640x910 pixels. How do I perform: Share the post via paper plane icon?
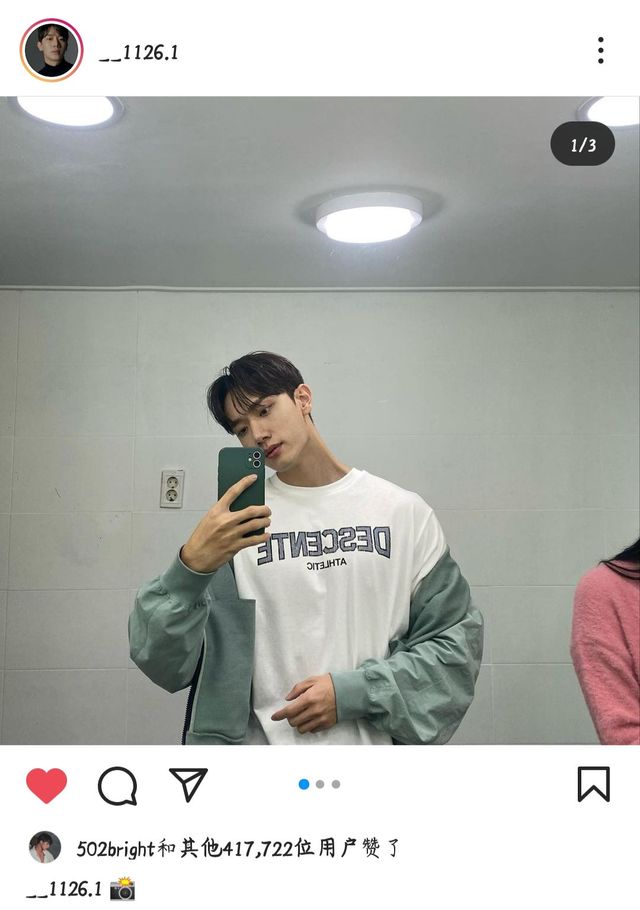(x=188, y=785)
